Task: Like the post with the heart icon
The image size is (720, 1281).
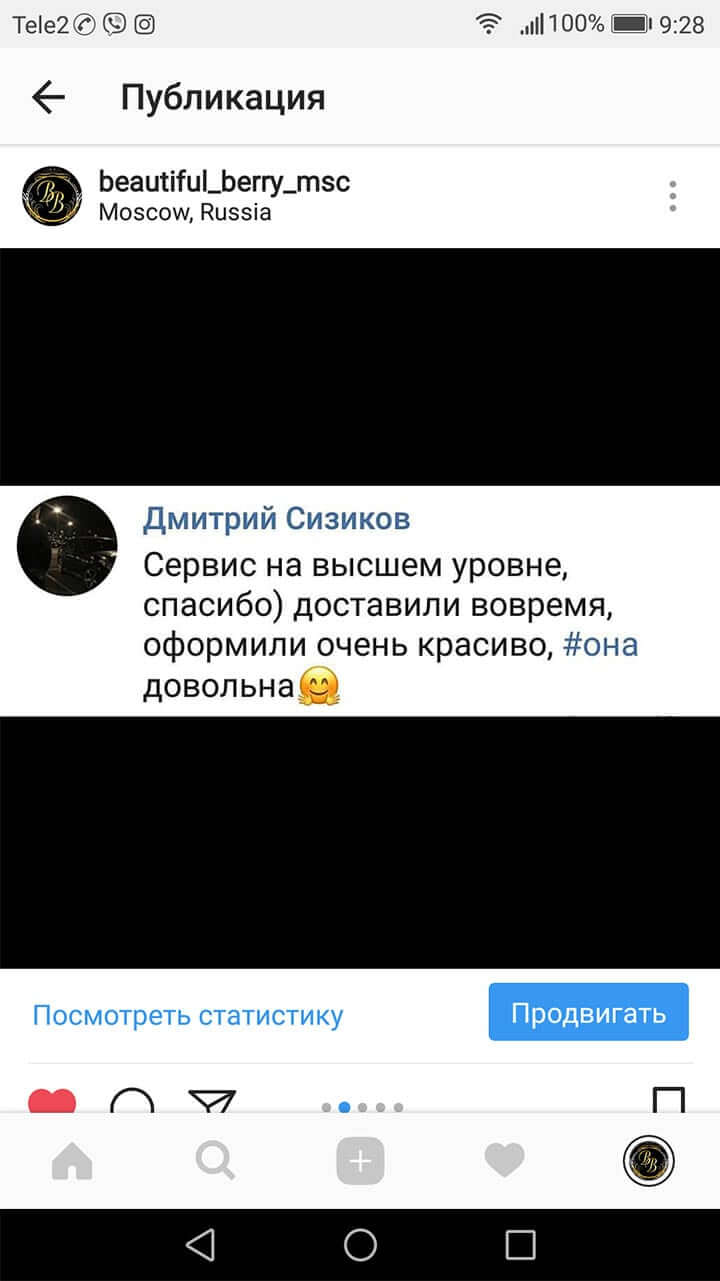Action: pyautogui.click(x=52, y=1101)
